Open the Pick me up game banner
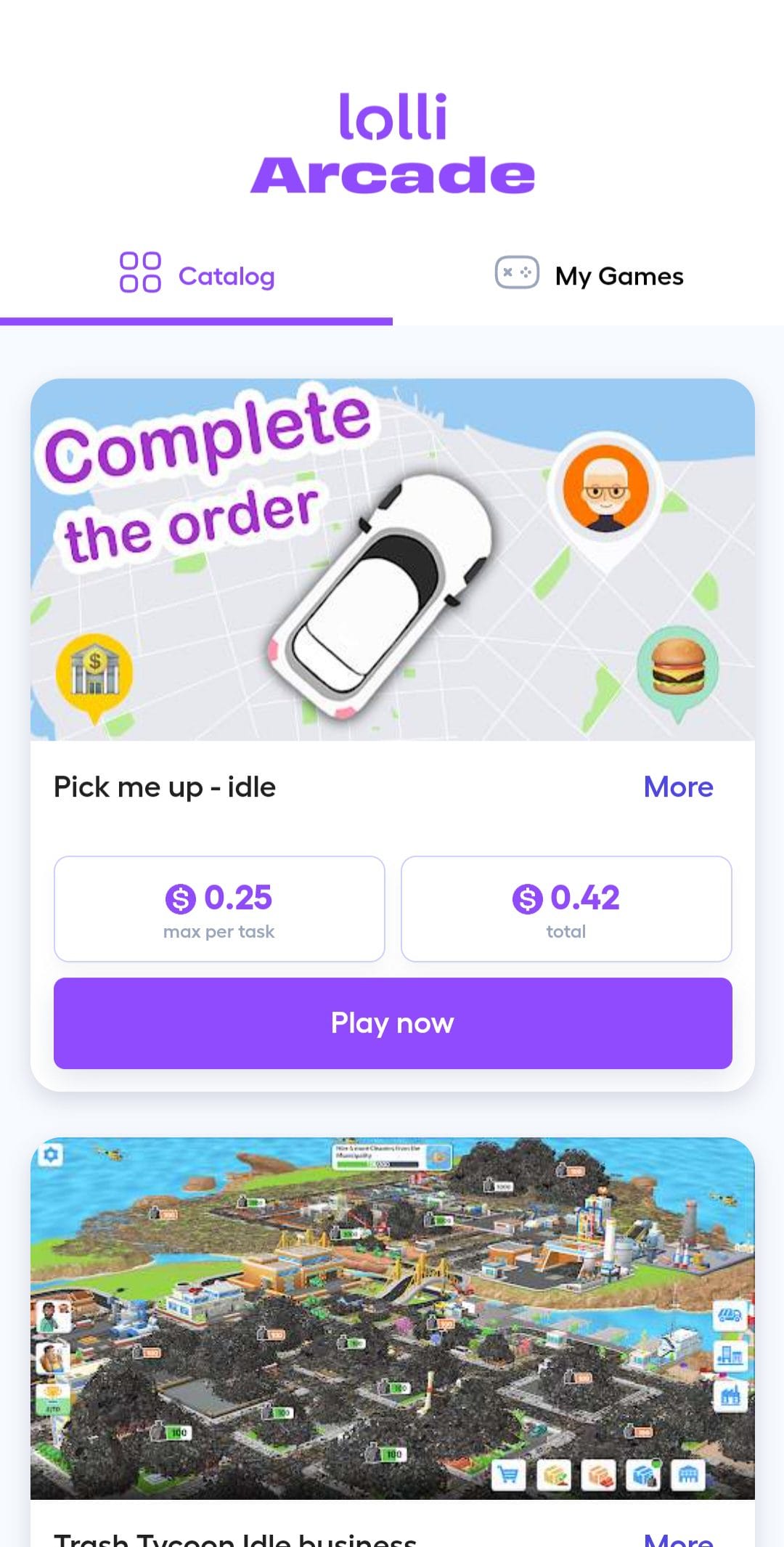 click(x=393, y=559)
